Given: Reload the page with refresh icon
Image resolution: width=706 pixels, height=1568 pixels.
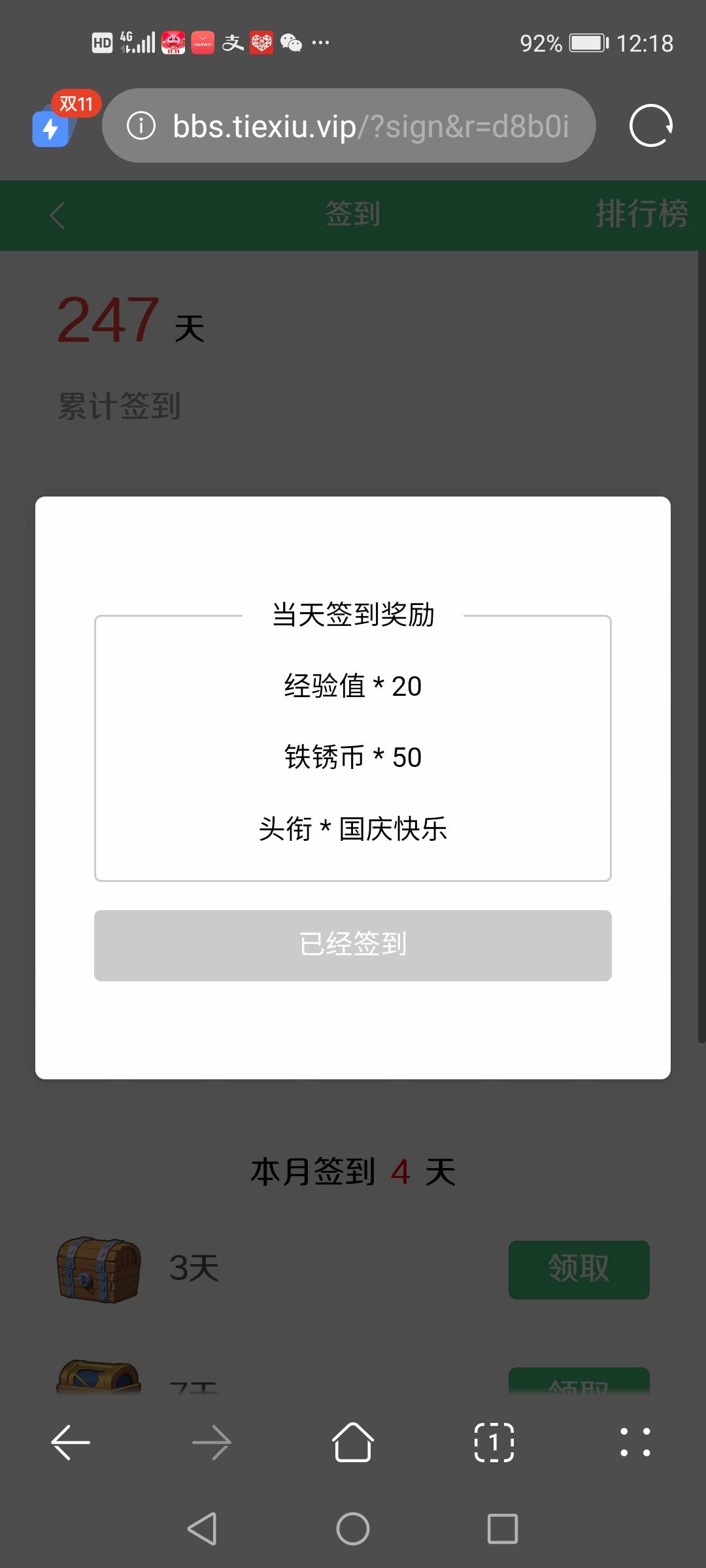Looking at the screenshot, I should [x=650, y=125].
